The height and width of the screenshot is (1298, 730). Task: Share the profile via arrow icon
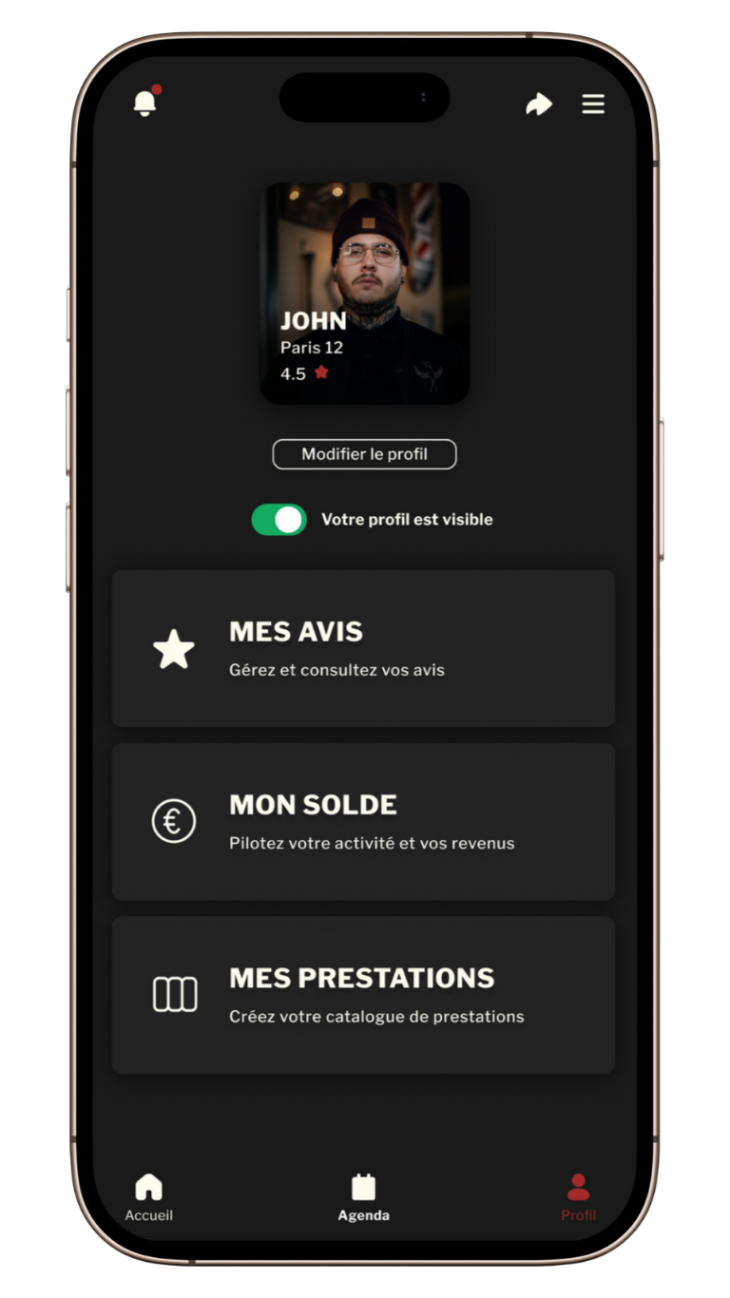(x=539, y=104)
